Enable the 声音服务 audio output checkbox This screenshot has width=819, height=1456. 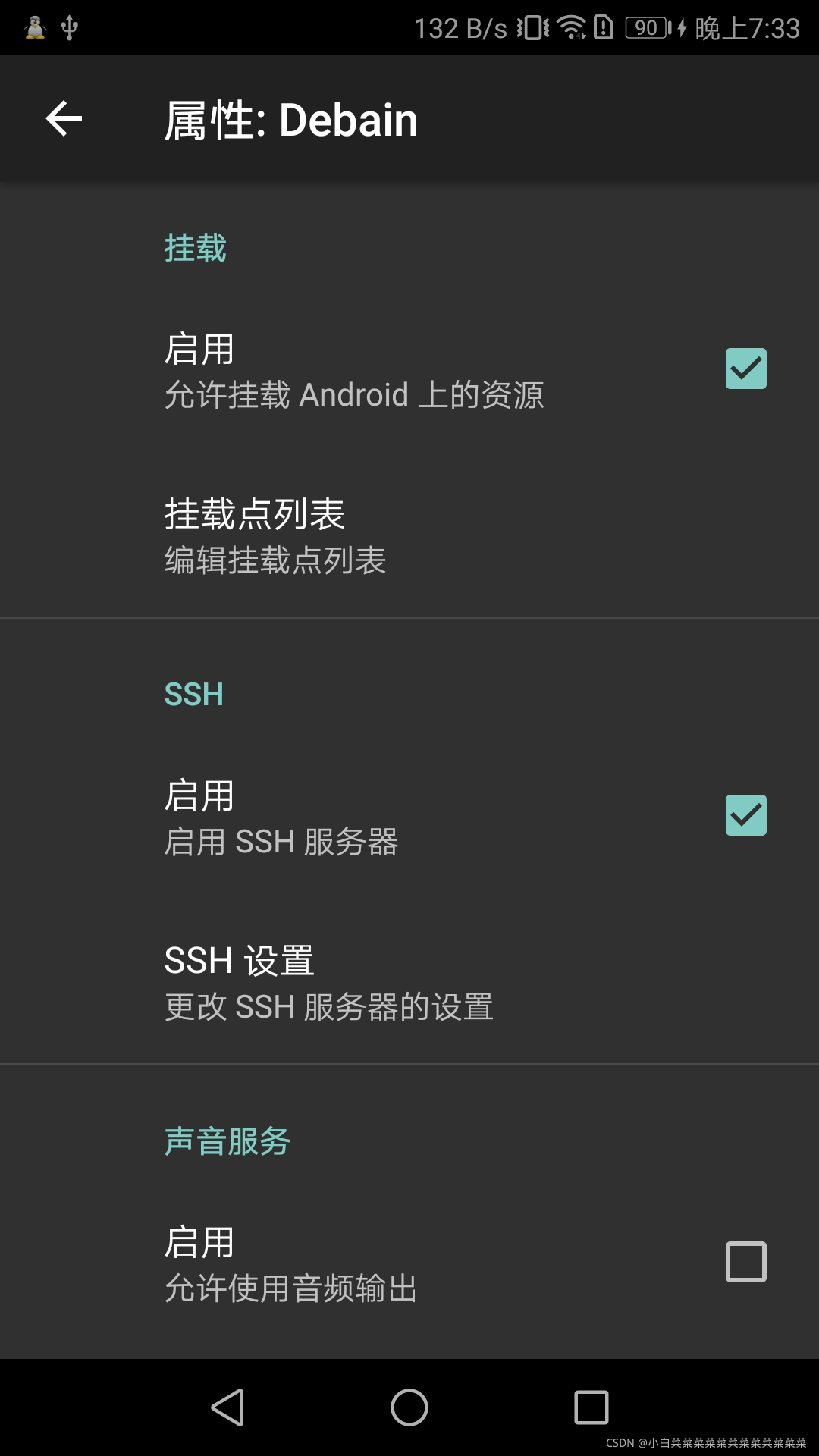[745, 1262]
